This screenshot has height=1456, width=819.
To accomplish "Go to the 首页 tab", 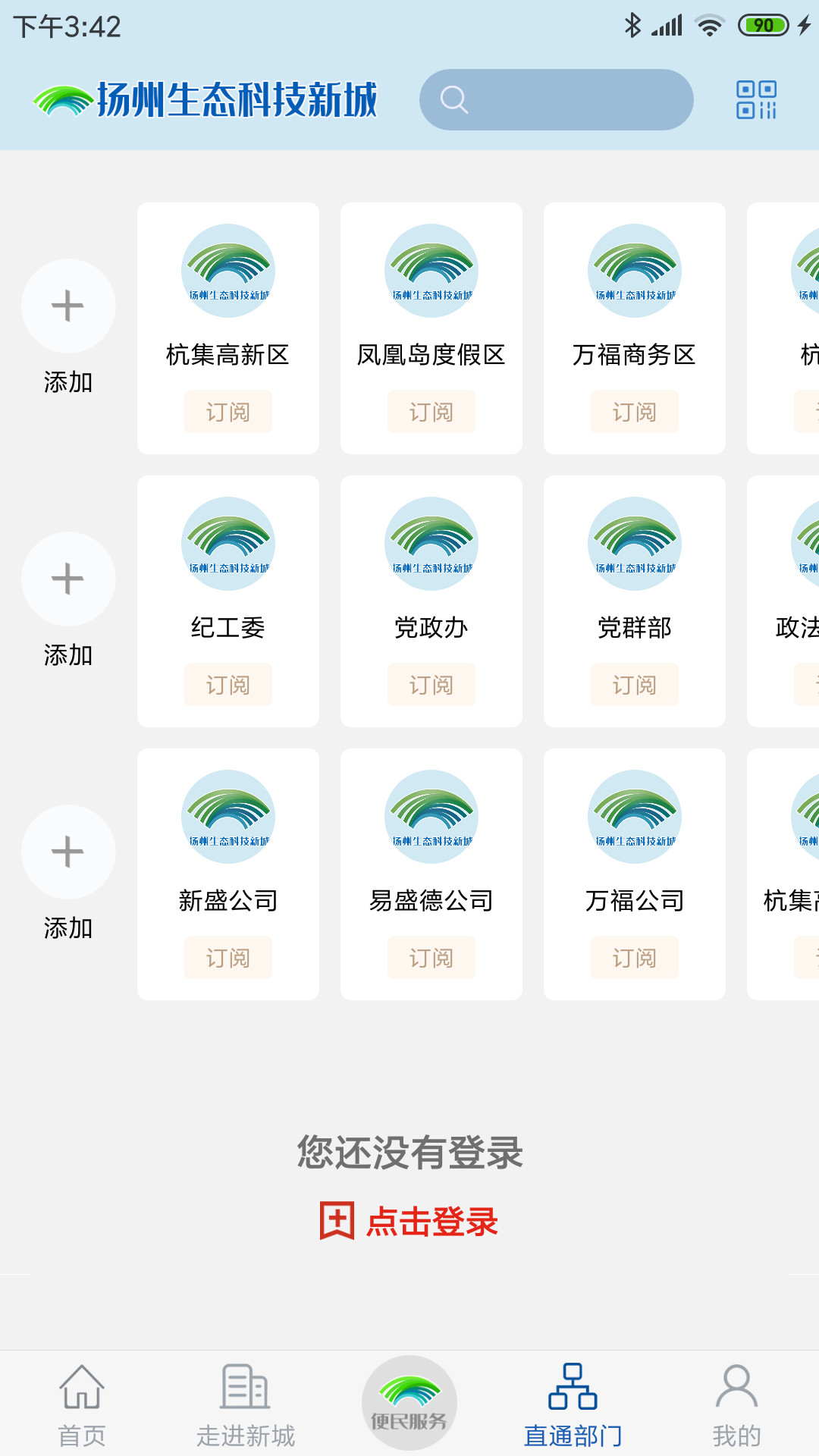I will pos(82,1404).
